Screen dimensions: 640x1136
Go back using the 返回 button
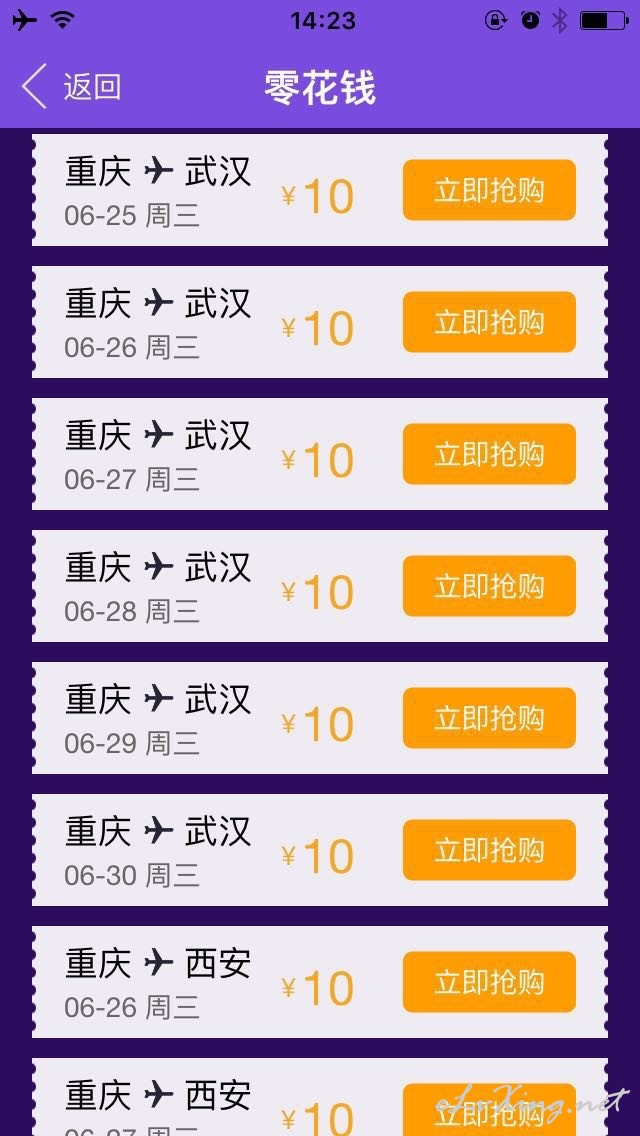tap(71, 86)
